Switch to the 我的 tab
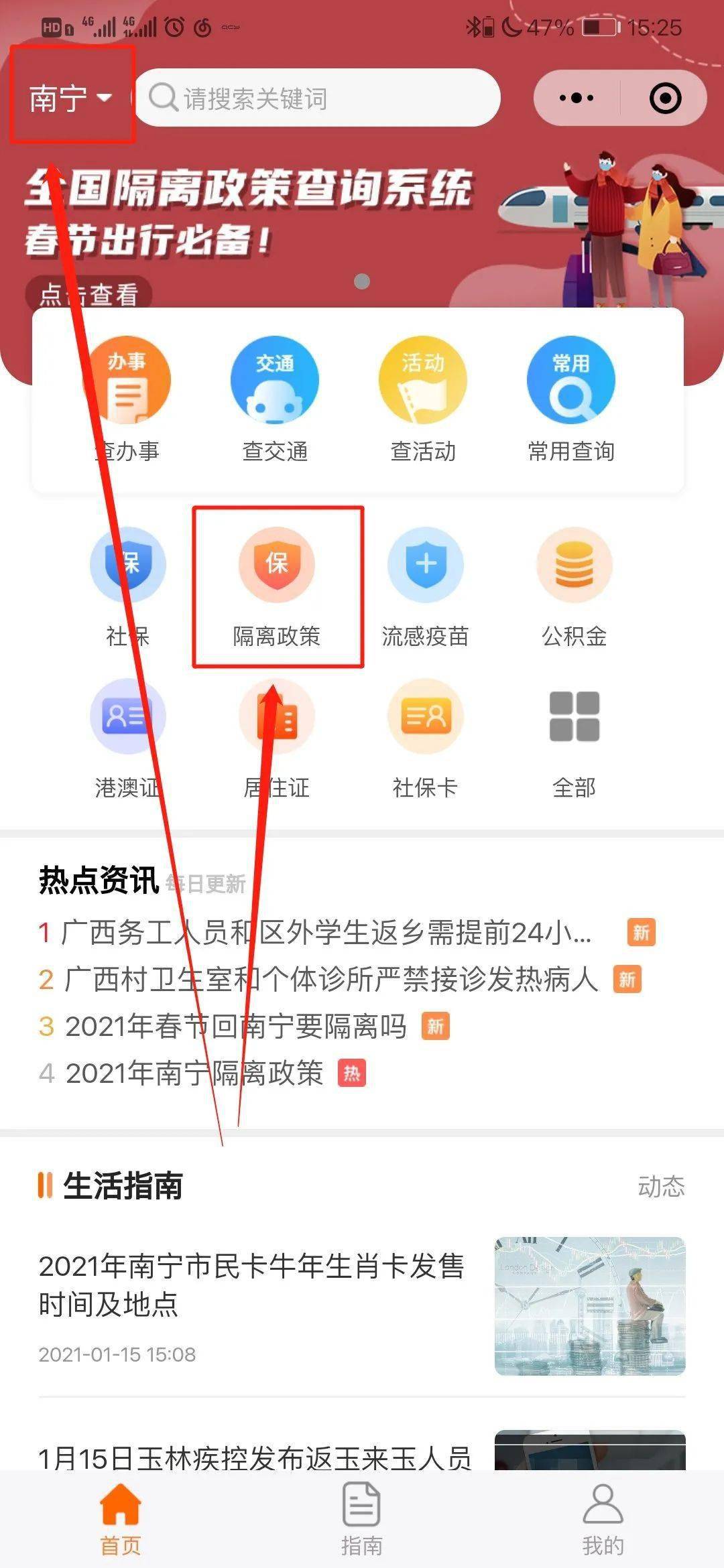The height and width of the screenshot is (1568, 724). 603,1518
